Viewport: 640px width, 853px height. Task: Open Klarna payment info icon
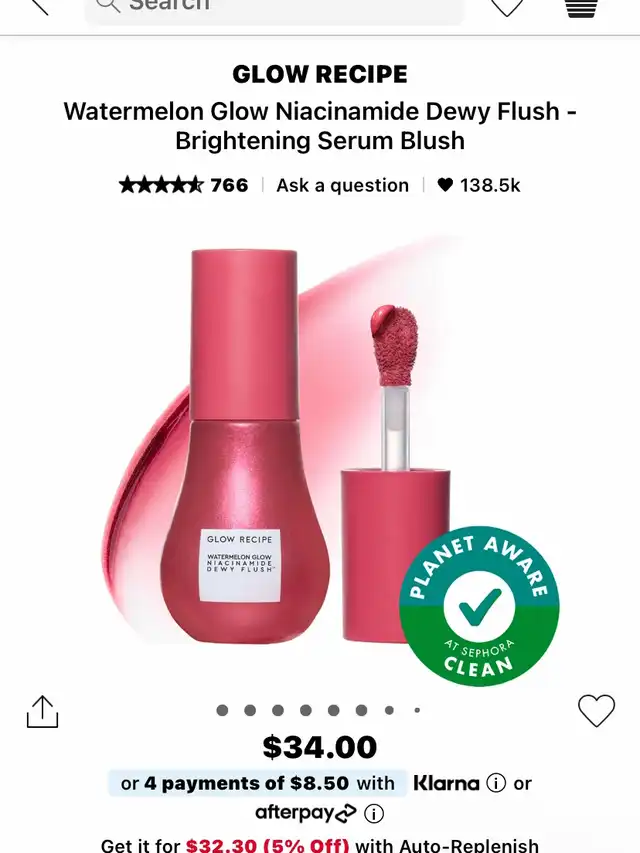(x=496, y=783)
